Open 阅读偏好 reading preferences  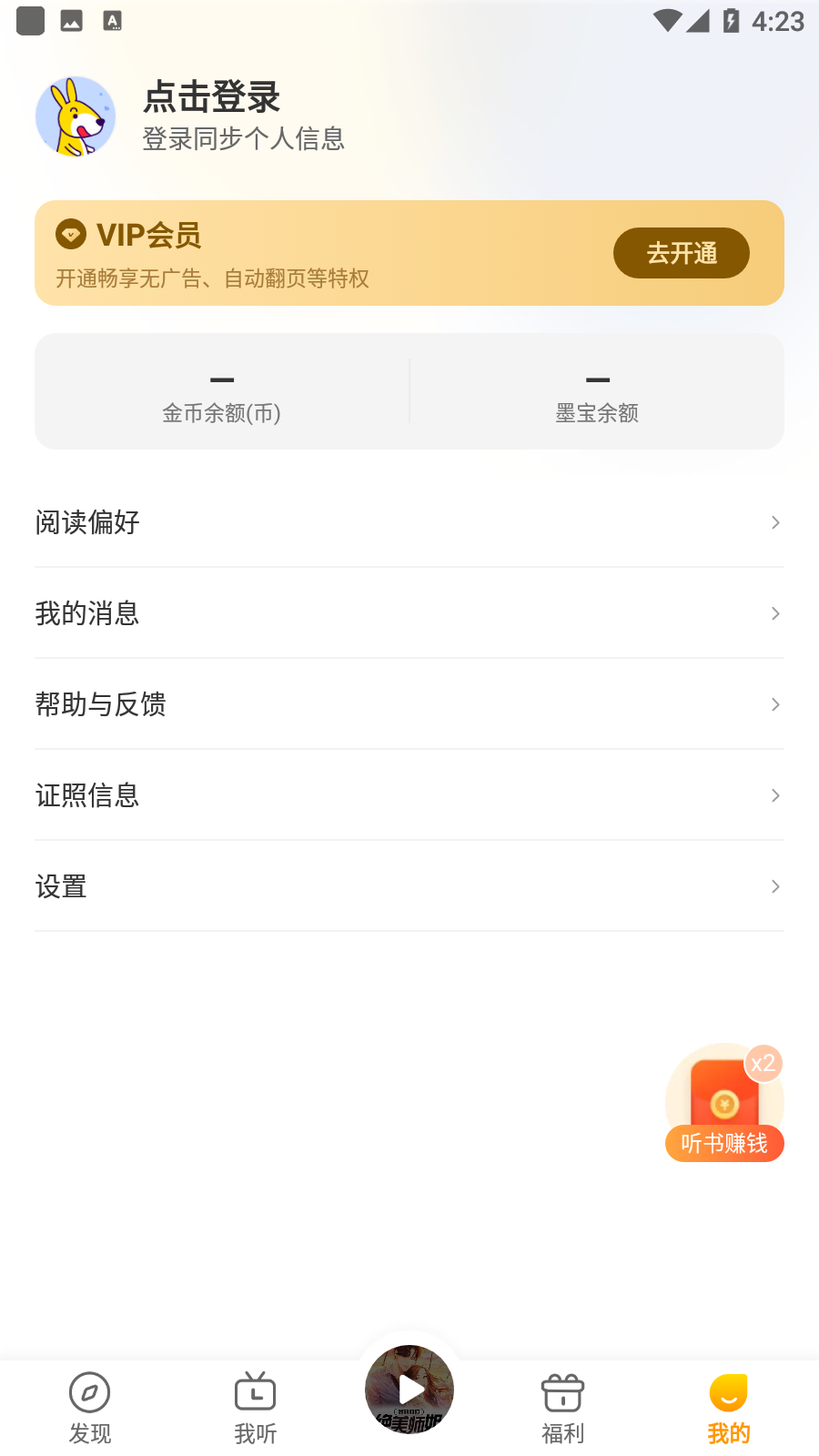(x=409, y=522)
